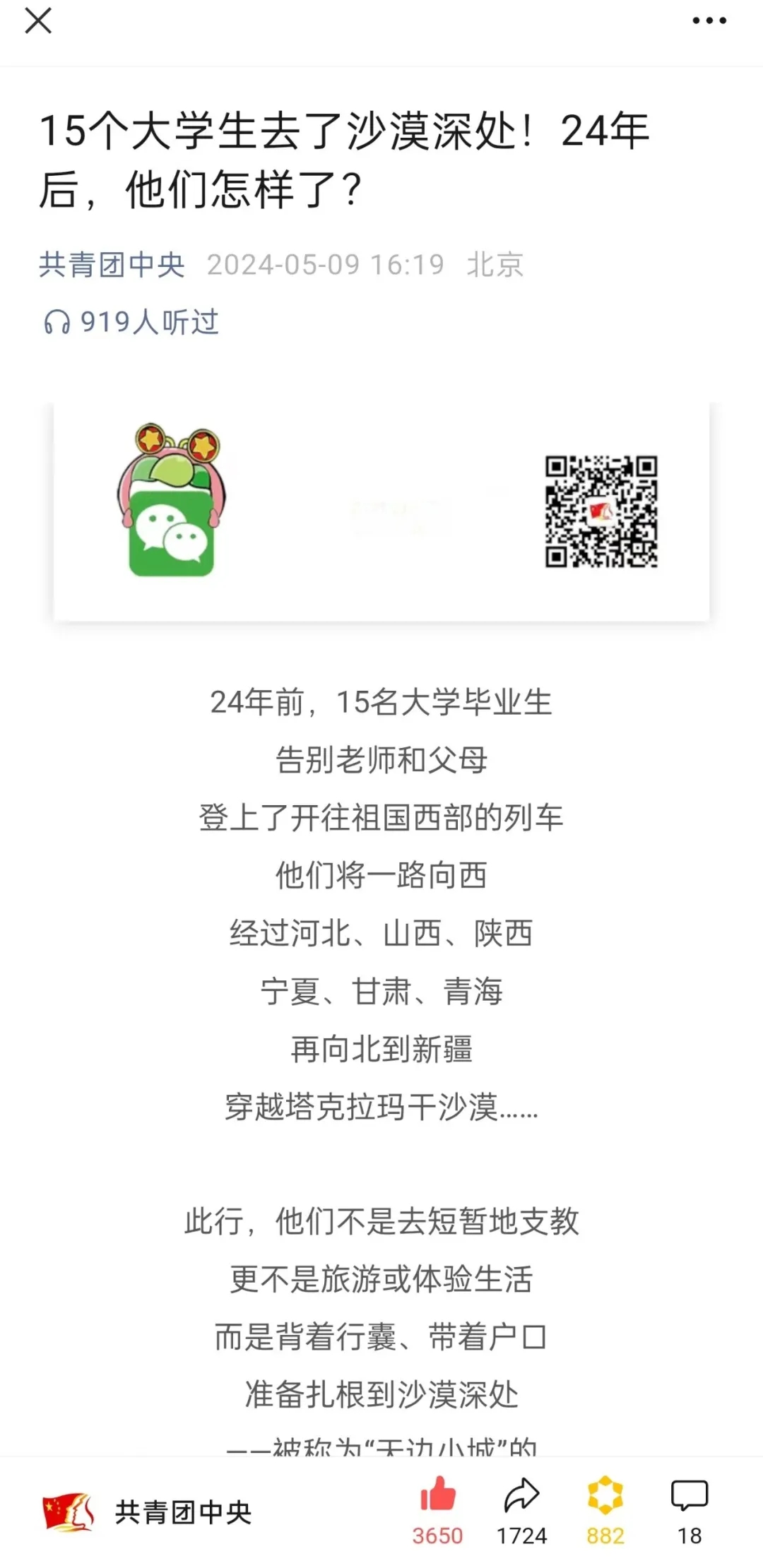Image resolution: width=763 pixels, height=1568 pixels.
Task: Listen to the article audio
Action: coord(131,322)
